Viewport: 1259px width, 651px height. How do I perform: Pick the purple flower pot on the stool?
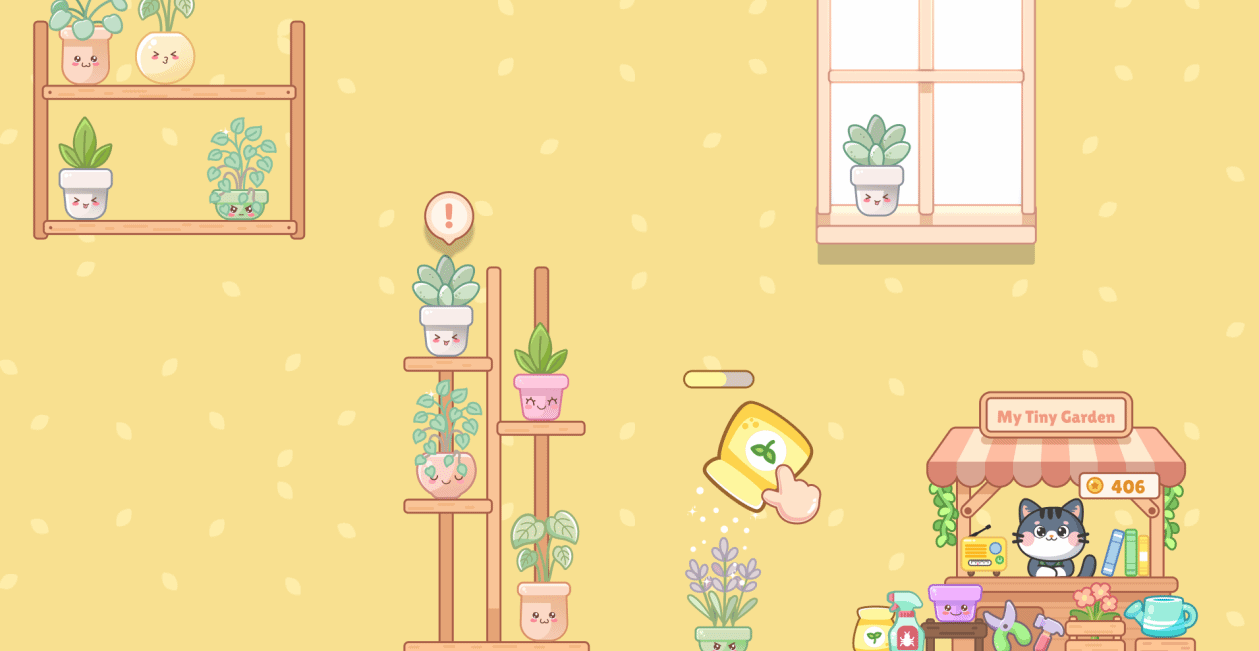pos(954,602)
